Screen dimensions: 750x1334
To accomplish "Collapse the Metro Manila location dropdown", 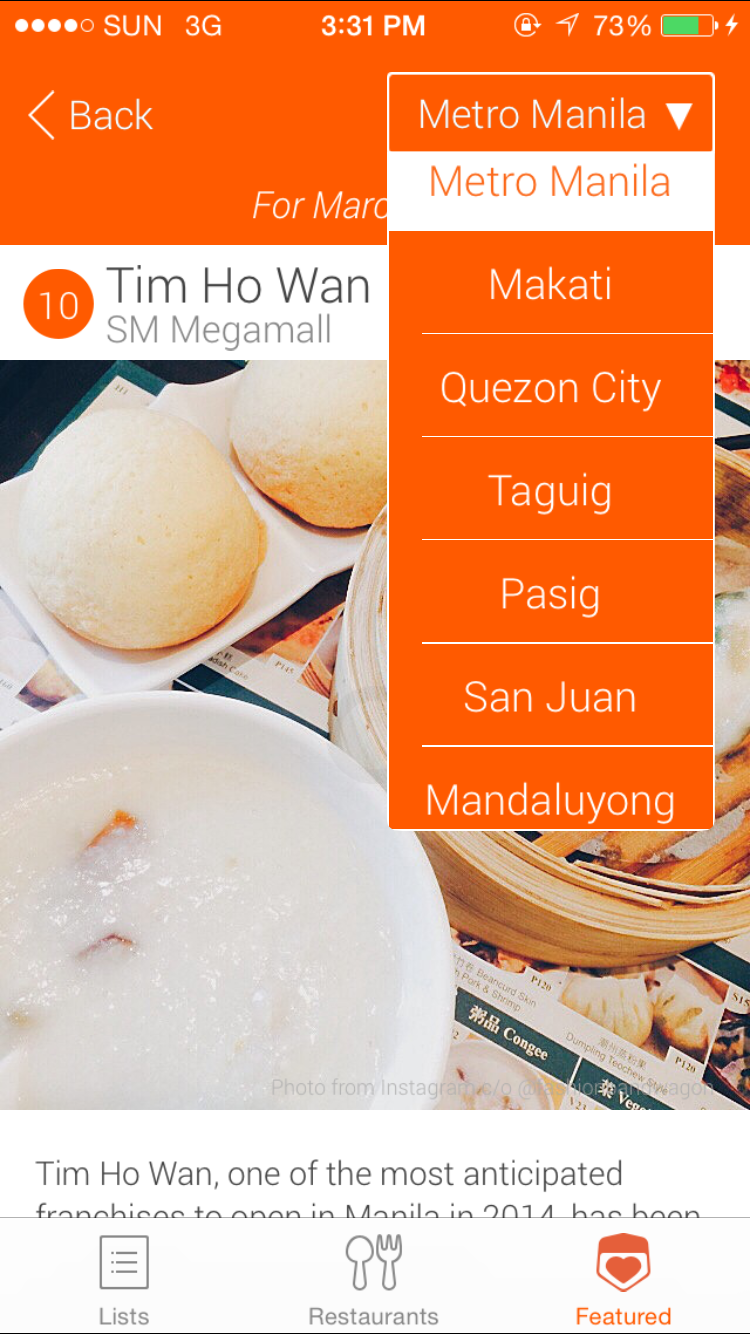I will tap(551, 114).
